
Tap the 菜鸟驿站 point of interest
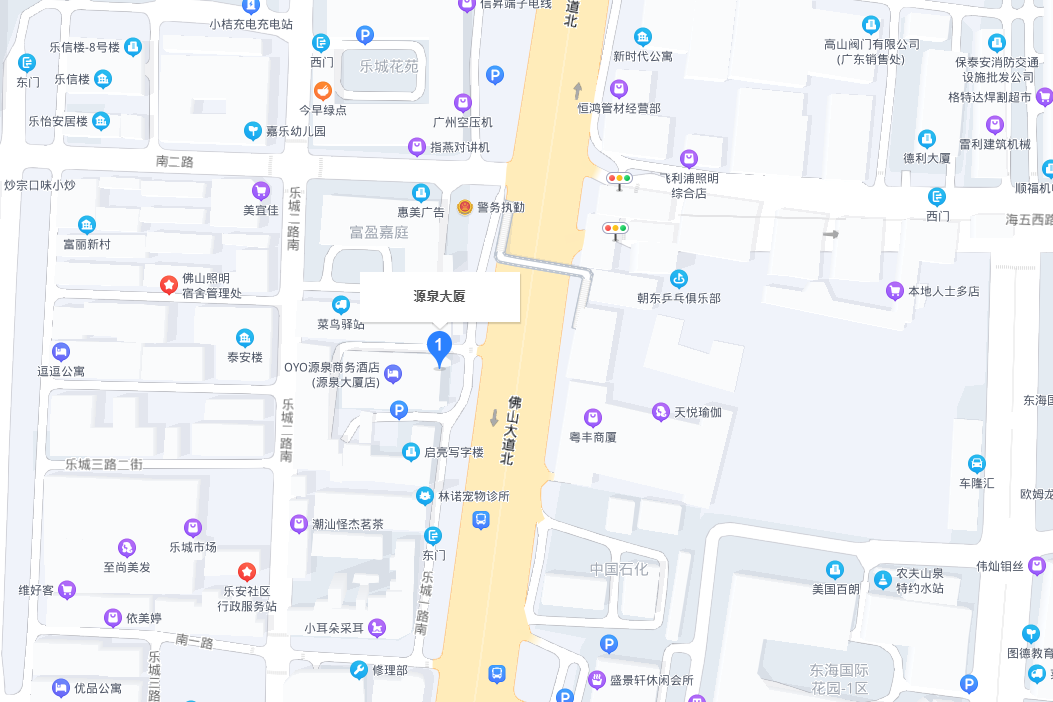coord(341,305)
